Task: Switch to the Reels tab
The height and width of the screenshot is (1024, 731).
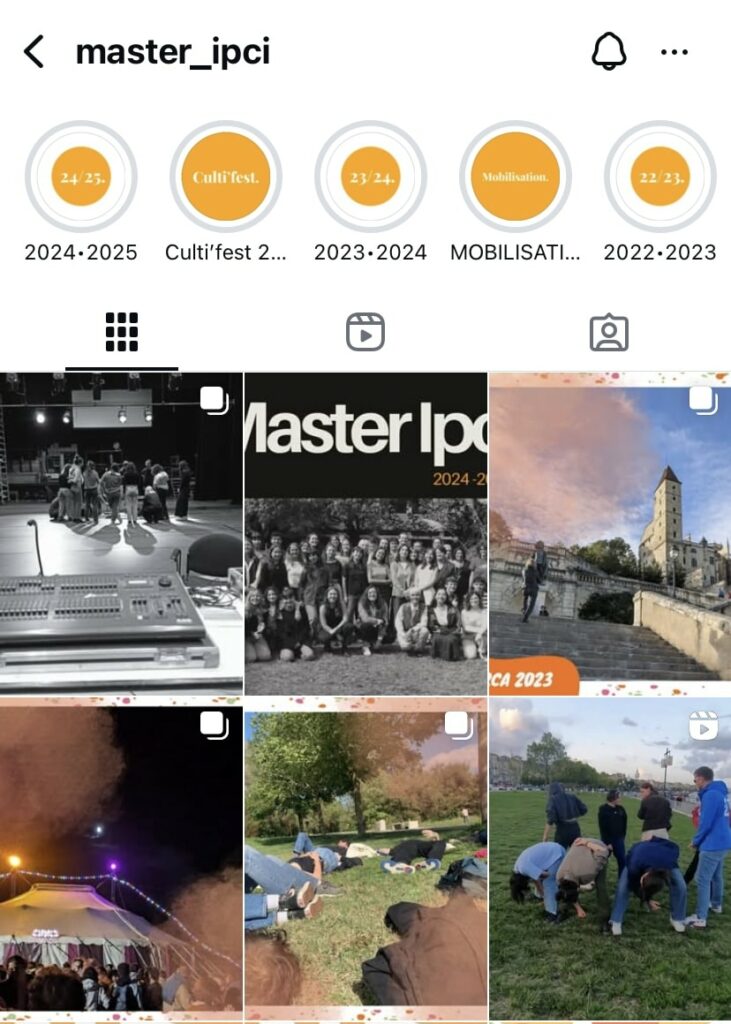Action: [x=365, y=332]
